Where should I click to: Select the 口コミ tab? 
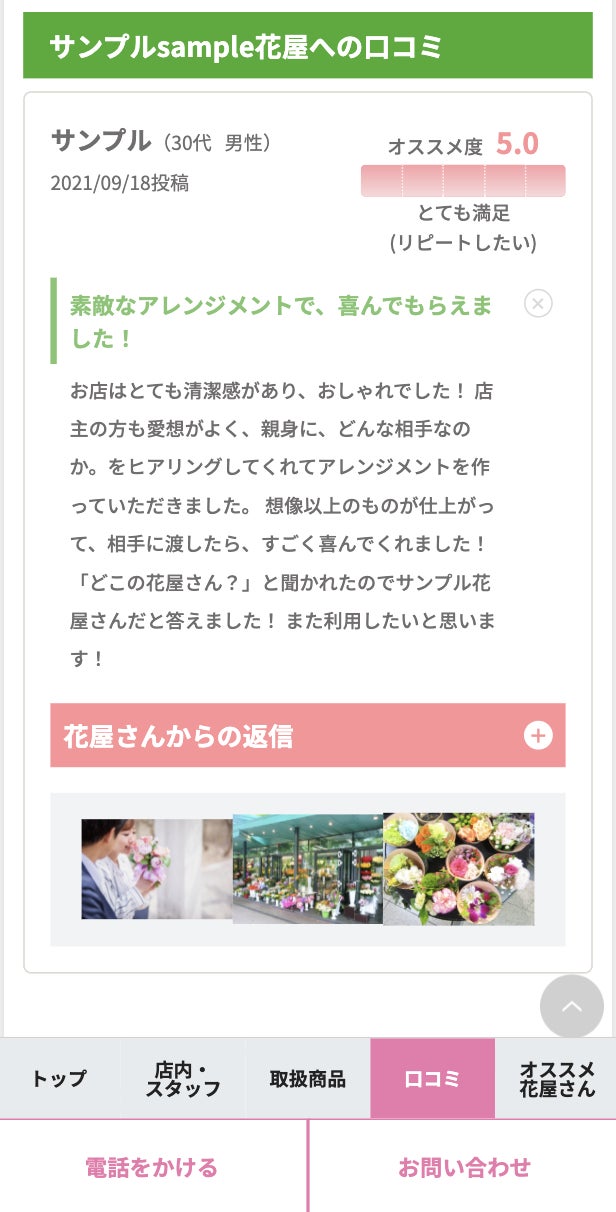pyautogui.click(x=432, y=1079)
